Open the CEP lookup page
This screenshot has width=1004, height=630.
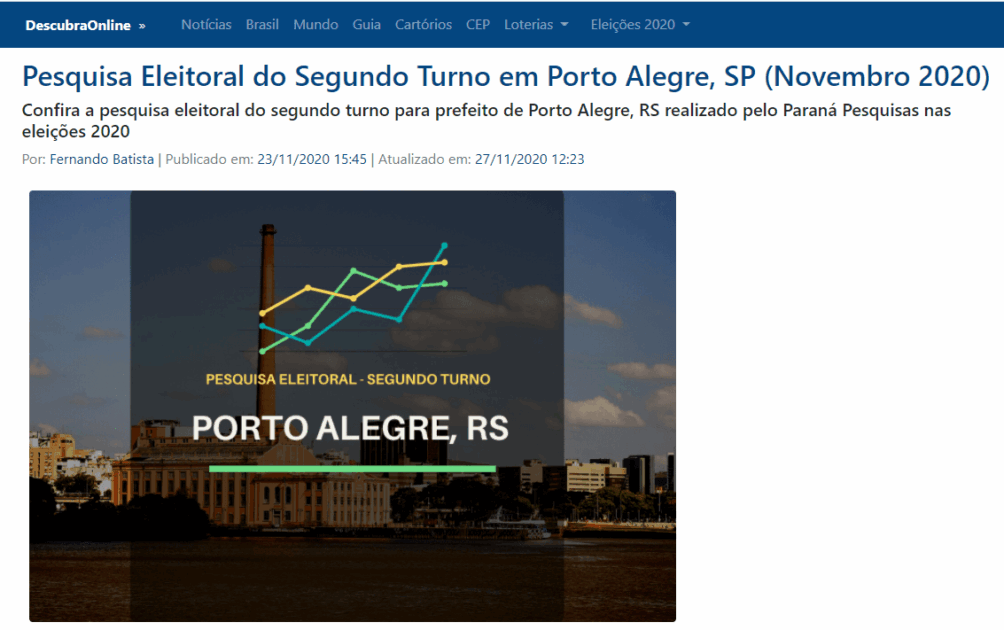point(478,25)
